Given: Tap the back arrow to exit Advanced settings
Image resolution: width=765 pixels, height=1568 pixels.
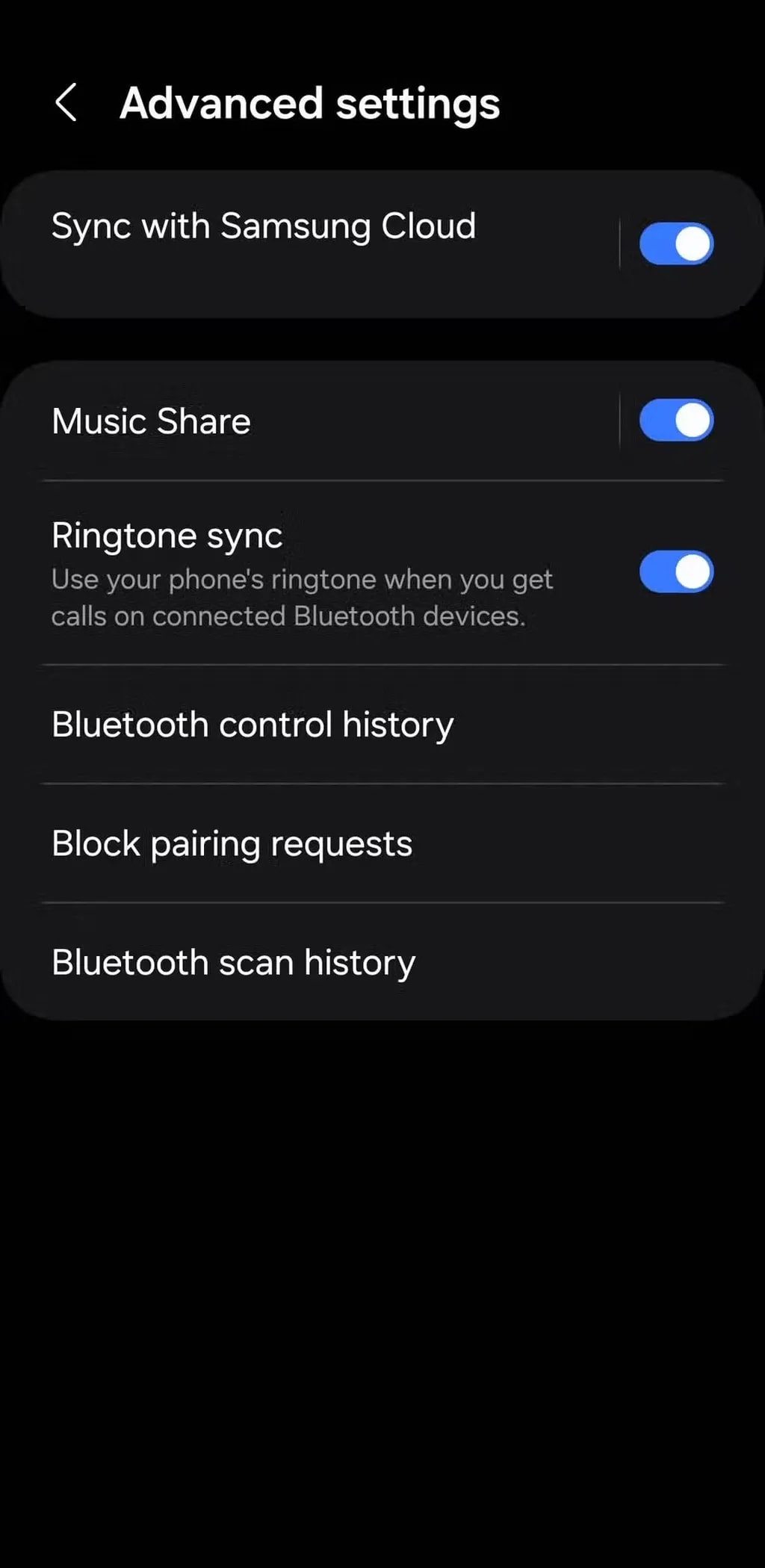Looking at the screenshot, I should [66, 103].
